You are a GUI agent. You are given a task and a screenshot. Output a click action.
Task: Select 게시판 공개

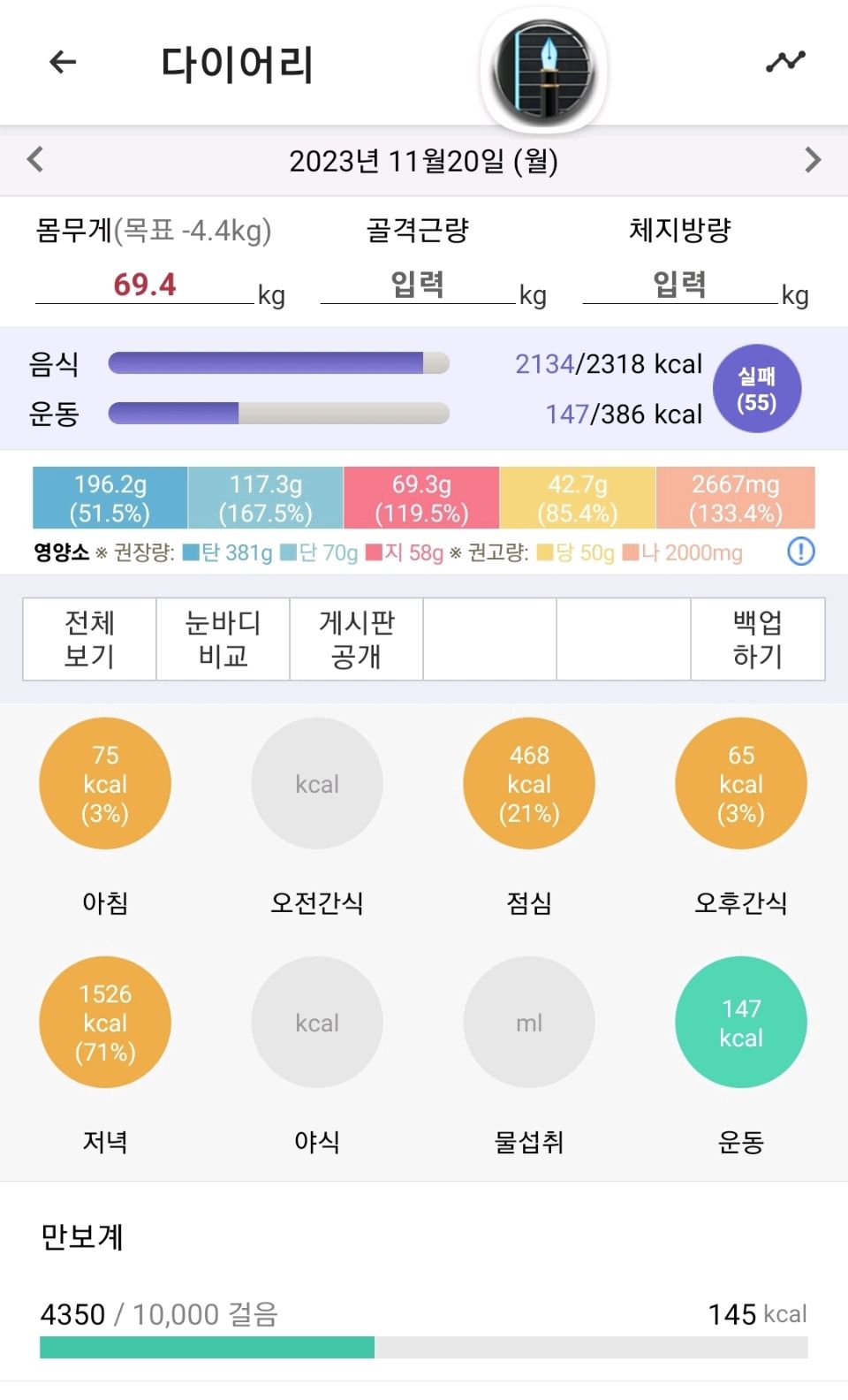[356, 639]
